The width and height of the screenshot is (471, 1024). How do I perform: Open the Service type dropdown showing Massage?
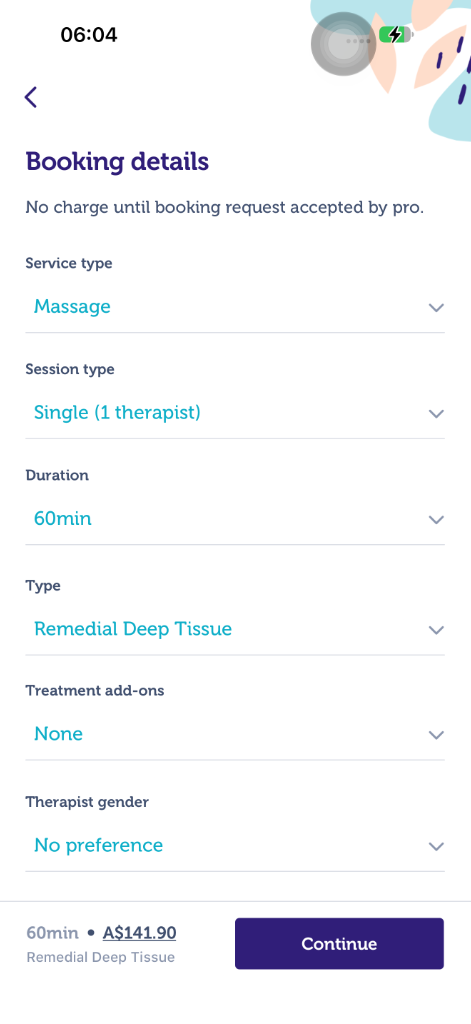click(235, 307)
